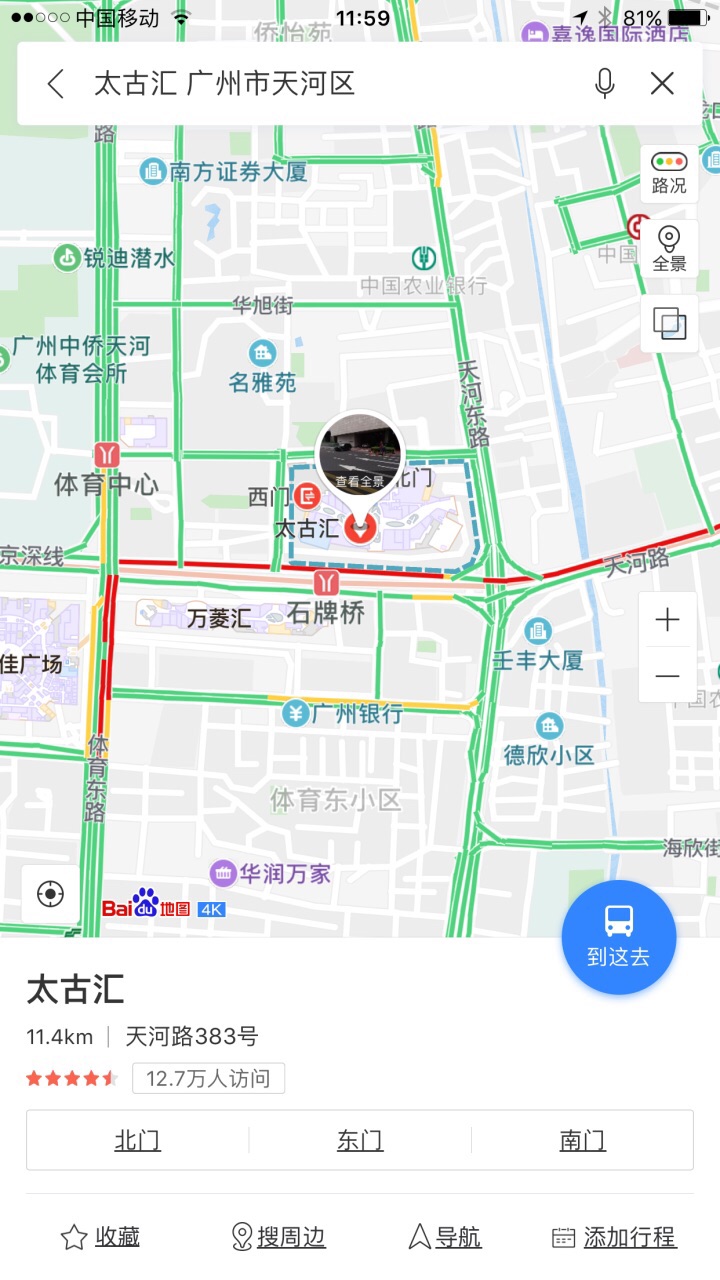The width and height of the screenshot is (720, 1280).
Task: Zoom in with the plus button
Action: tap(667, 620)
